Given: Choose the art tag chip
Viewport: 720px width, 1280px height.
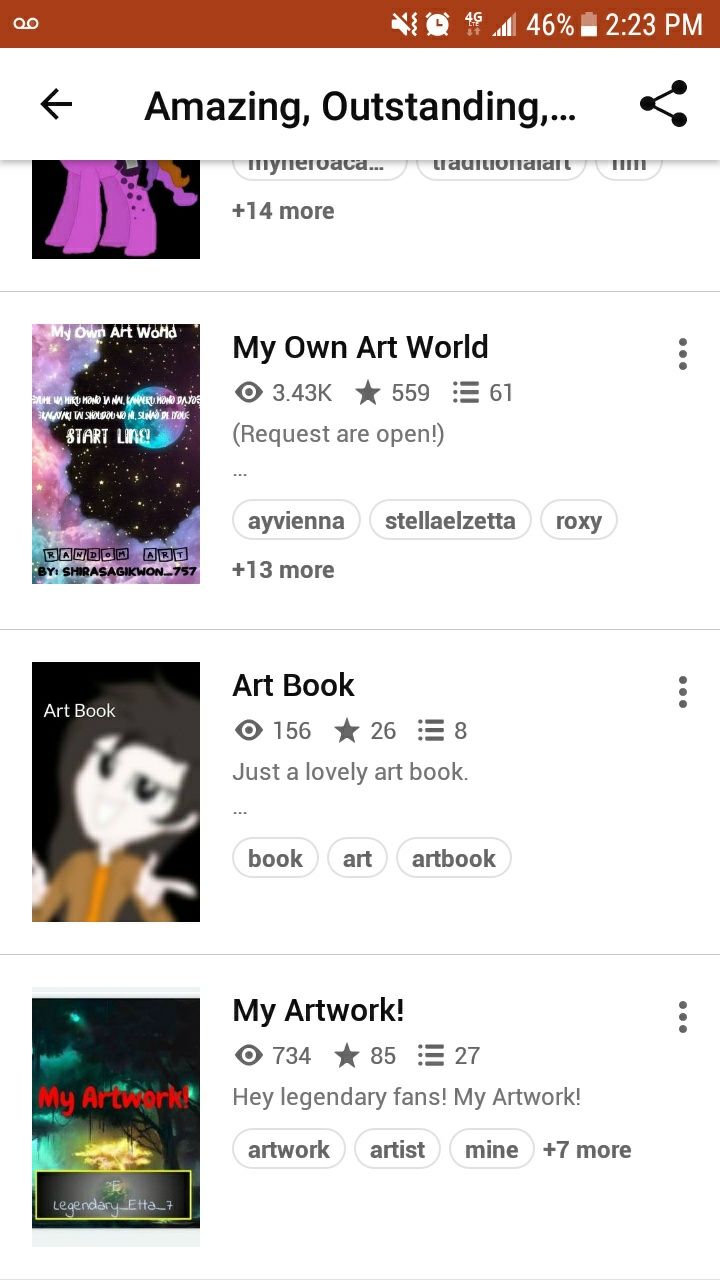Looking at the screenshot, I should [357, 858].
